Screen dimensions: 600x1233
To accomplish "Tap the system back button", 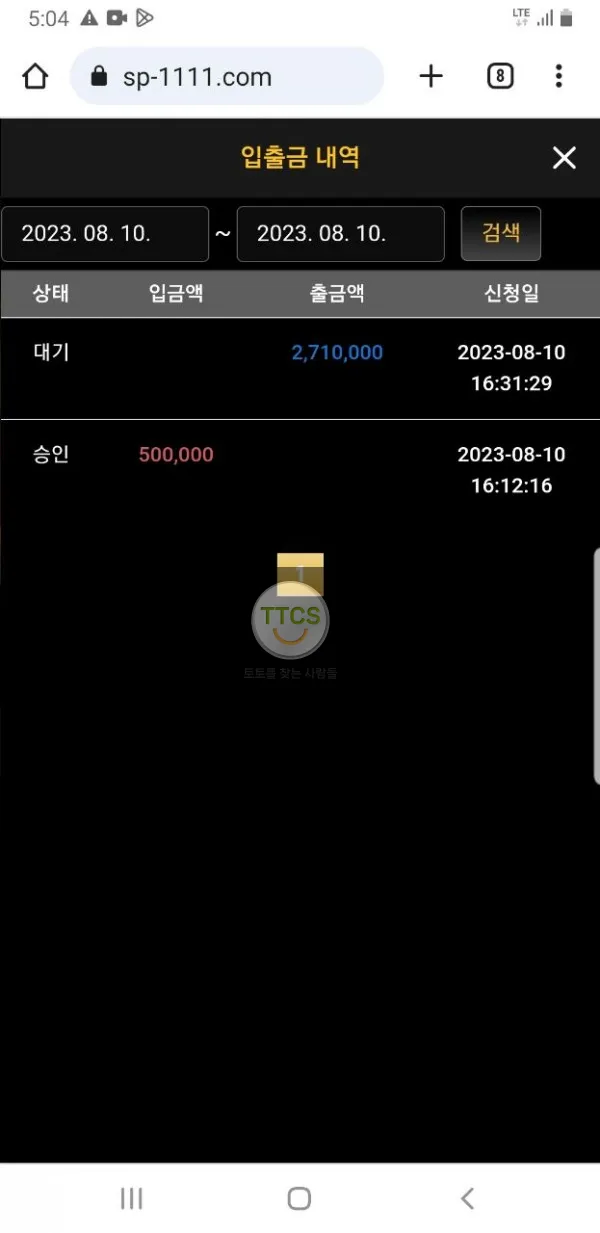I will pyautogui.click(x=467, y=1198).
